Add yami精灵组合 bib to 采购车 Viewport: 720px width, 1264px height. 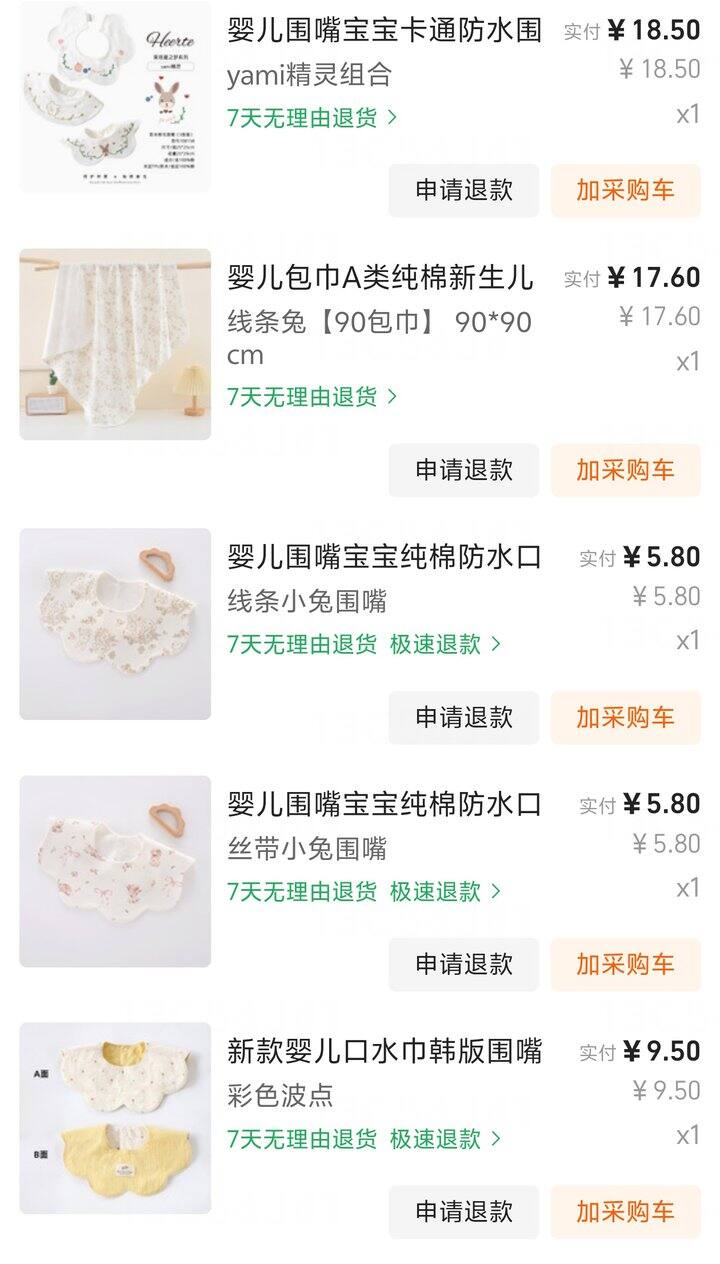pyautogui.click(x=625, y=191)
